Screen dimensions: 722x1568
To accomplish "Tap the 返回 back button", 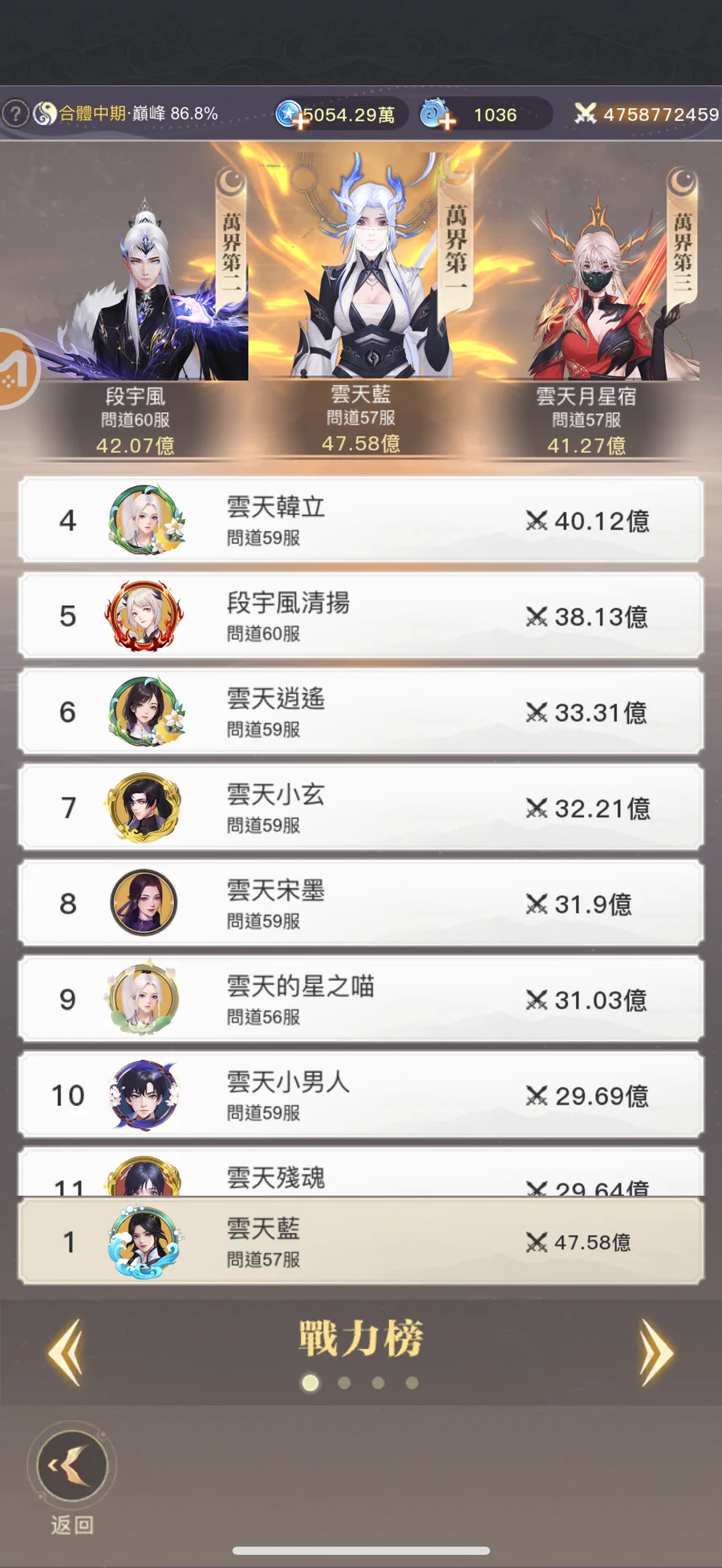I will click(71, 1466).
